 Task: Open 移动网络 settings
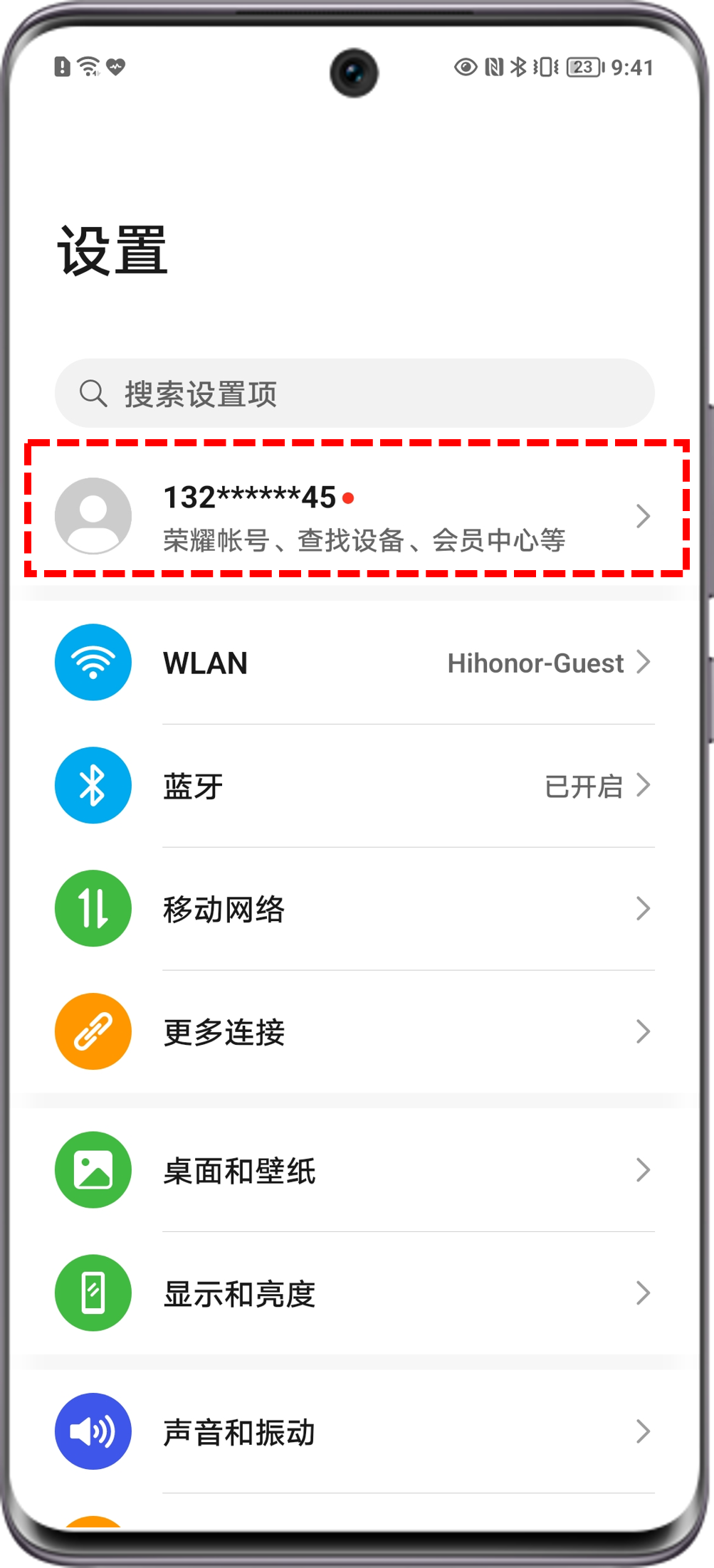click(x=355, y=909)
